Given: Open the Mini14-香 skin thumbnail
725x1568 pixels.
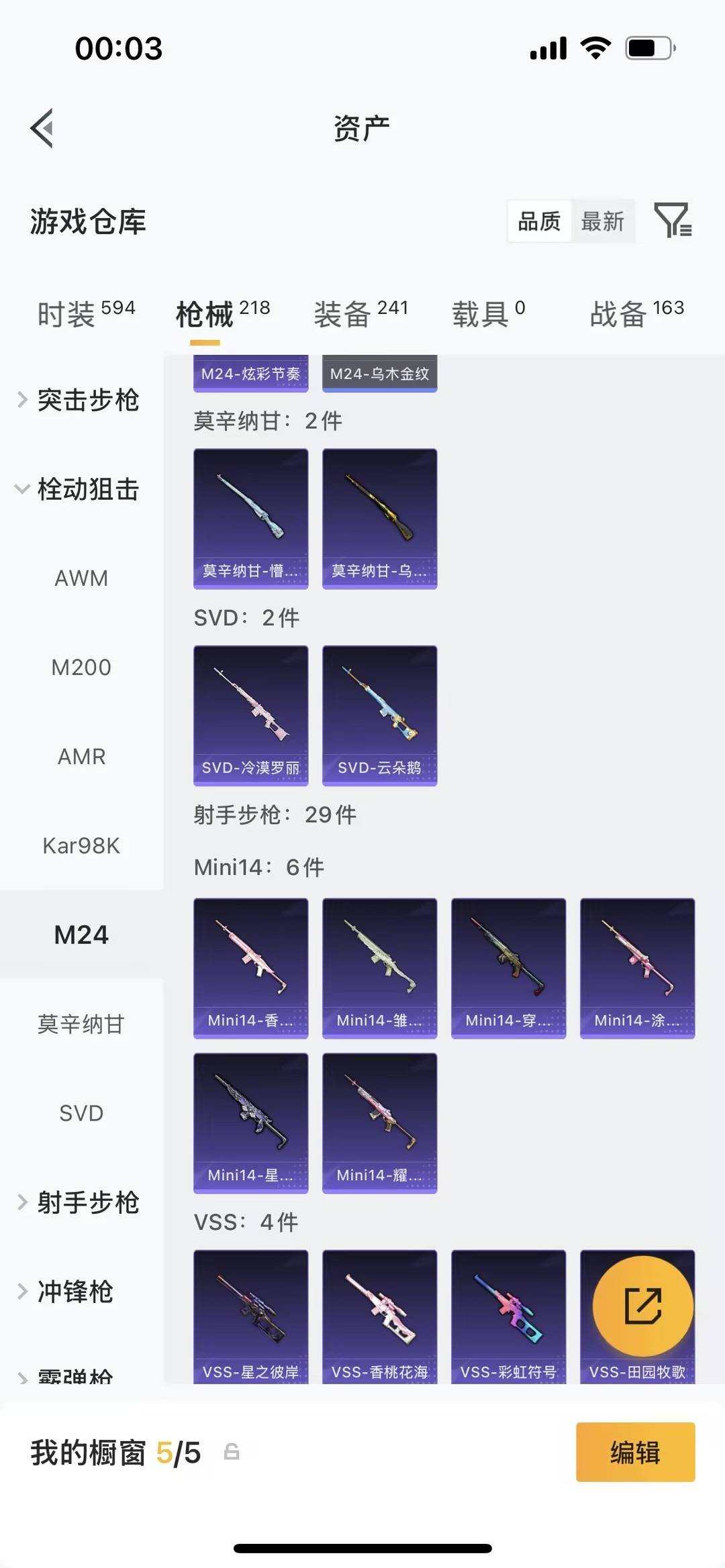Looking at the screenshot, I should pos(250,966).
